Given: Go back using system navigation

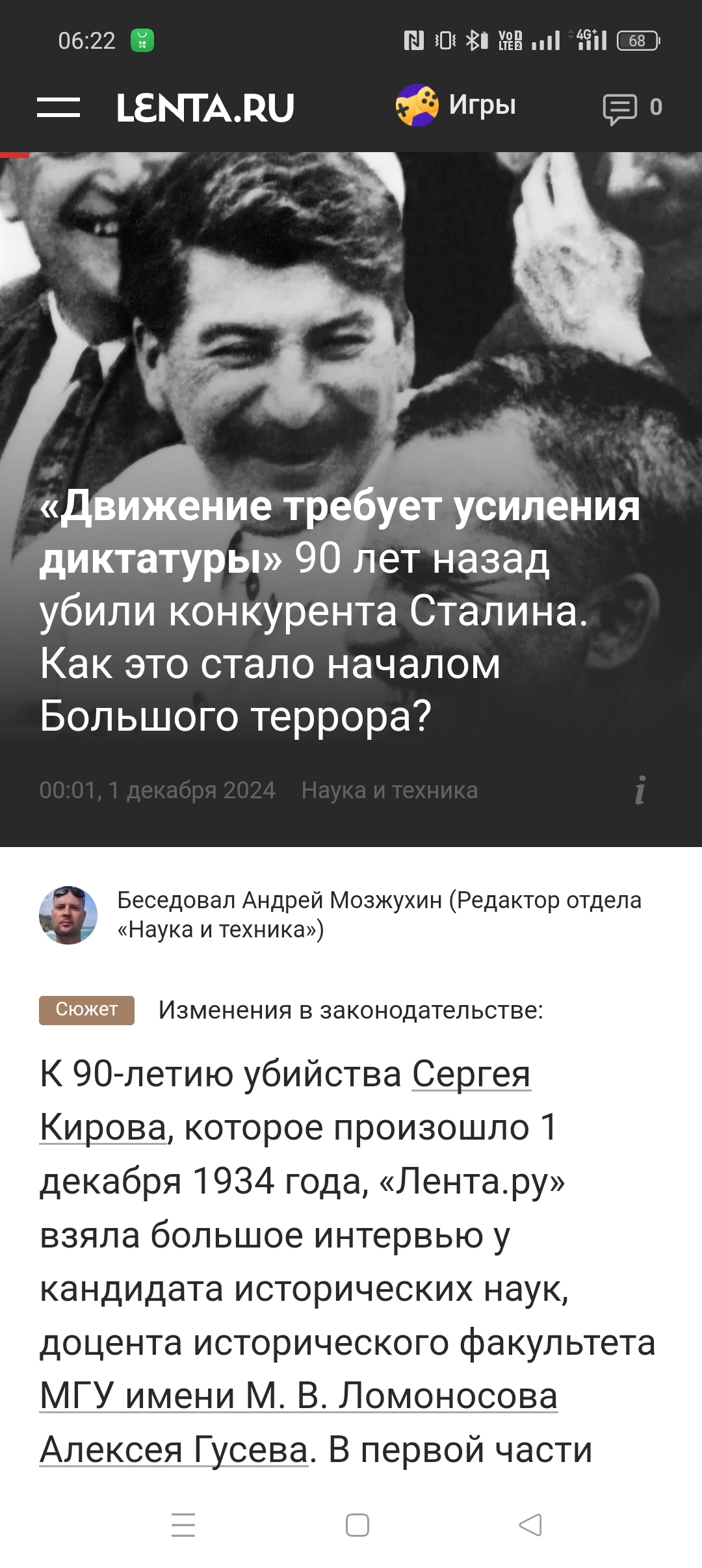Looking at the screenshot, I should coord(530,1524).
